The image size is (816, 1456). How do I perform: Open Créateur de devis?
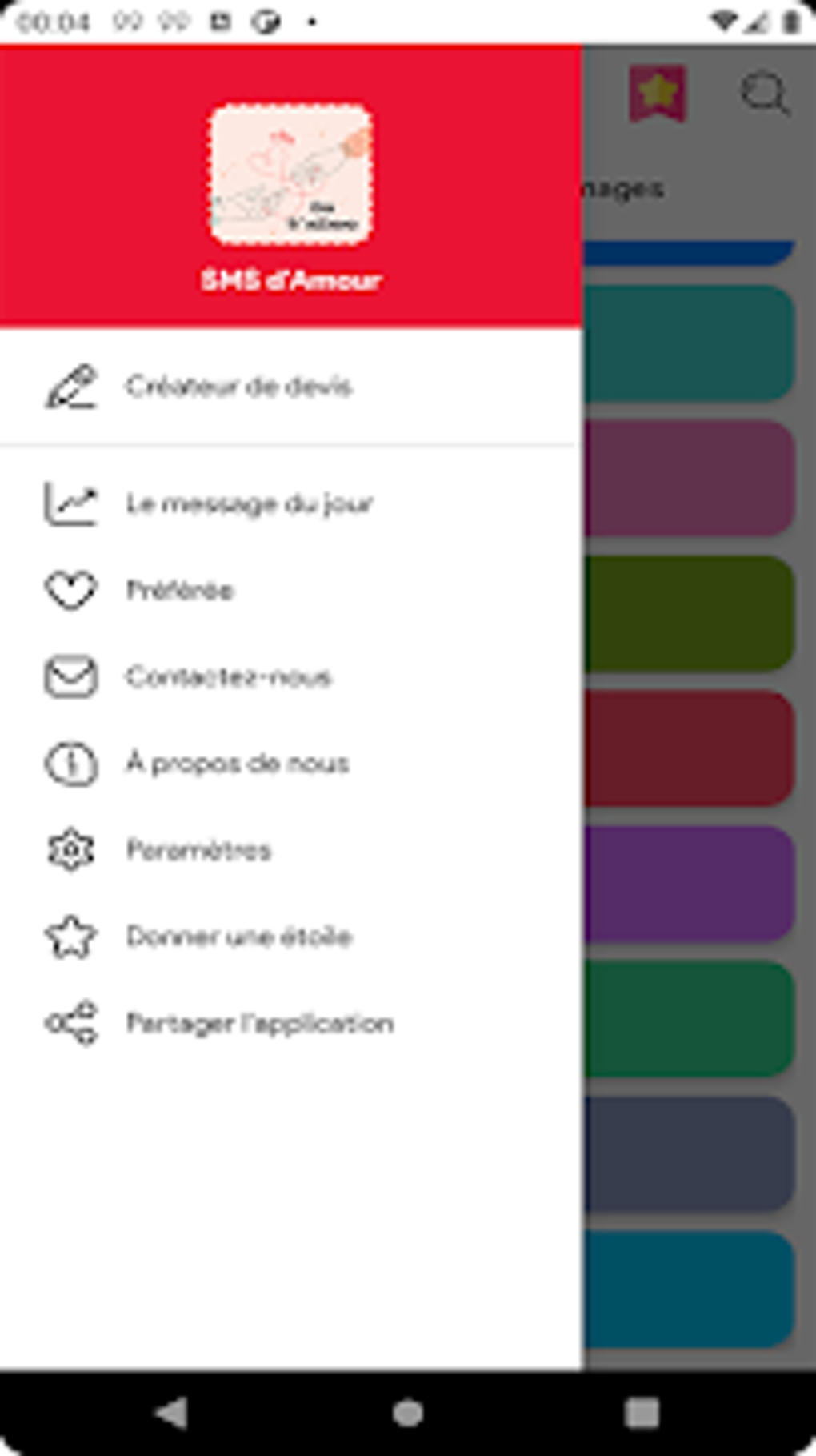click(x=290, y=387)
